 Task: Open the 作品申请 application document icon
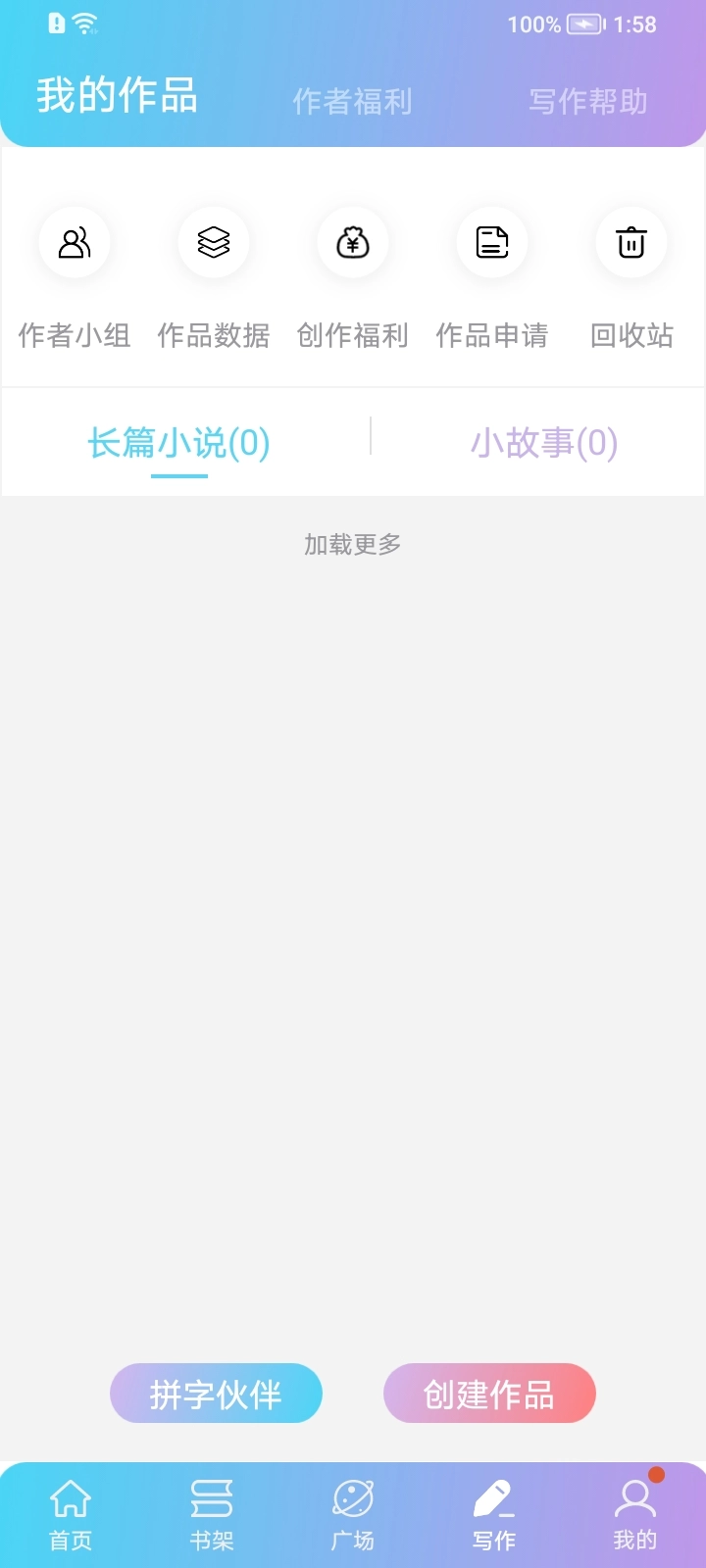coord(491,243)
